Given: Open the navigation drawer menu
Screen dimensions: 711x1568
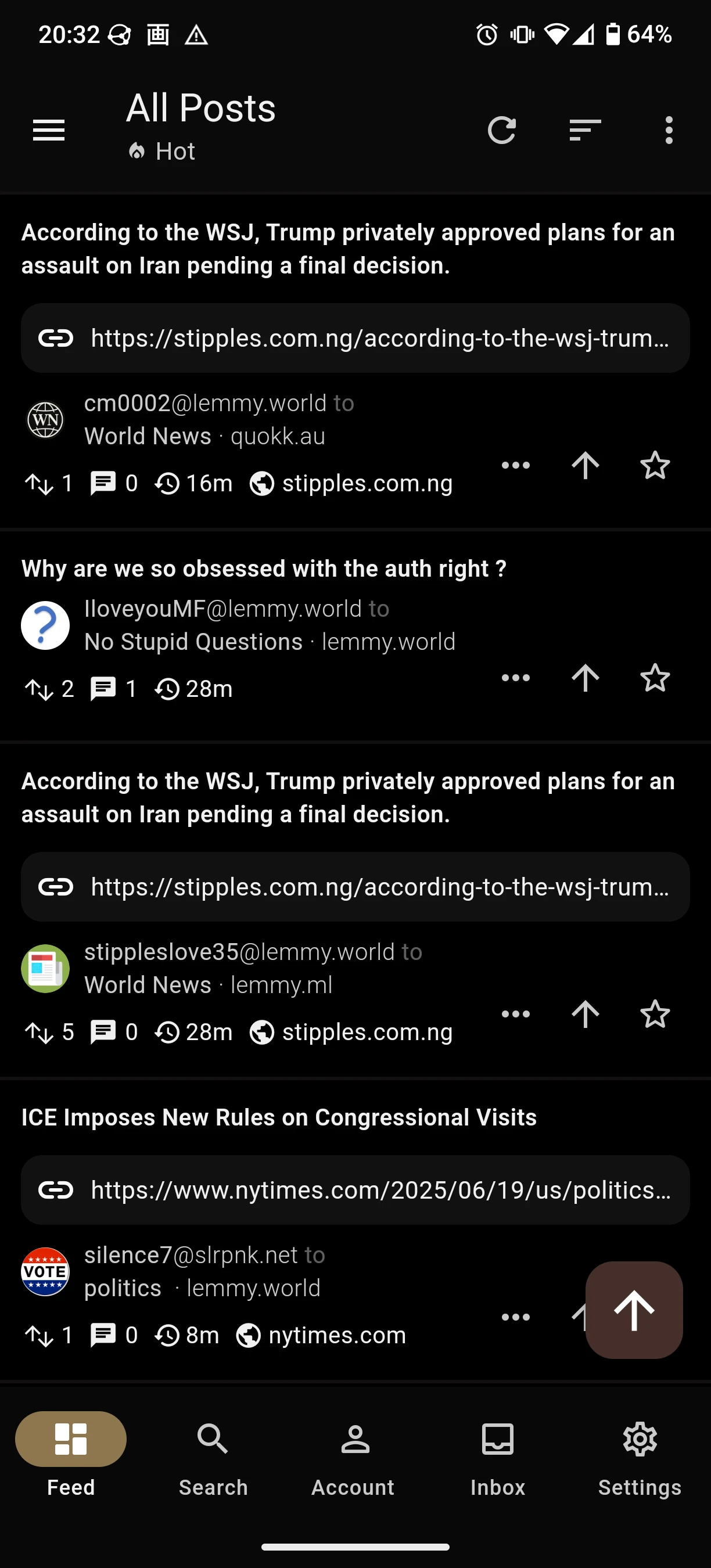Looking at the screenshot, I should [49, 130].
